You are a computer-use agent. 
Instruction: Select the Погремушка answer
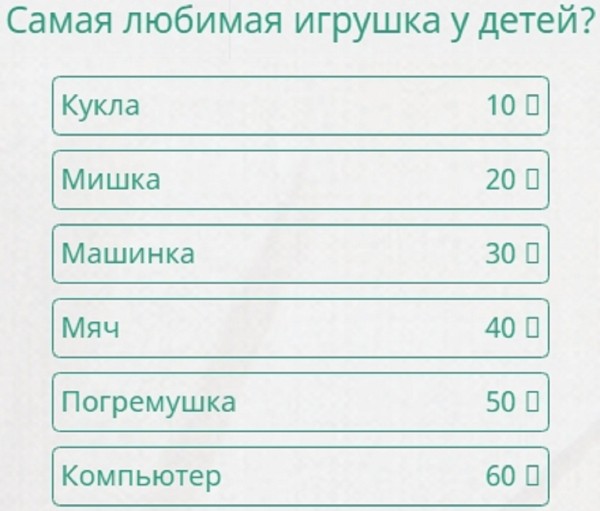[300, 402]
